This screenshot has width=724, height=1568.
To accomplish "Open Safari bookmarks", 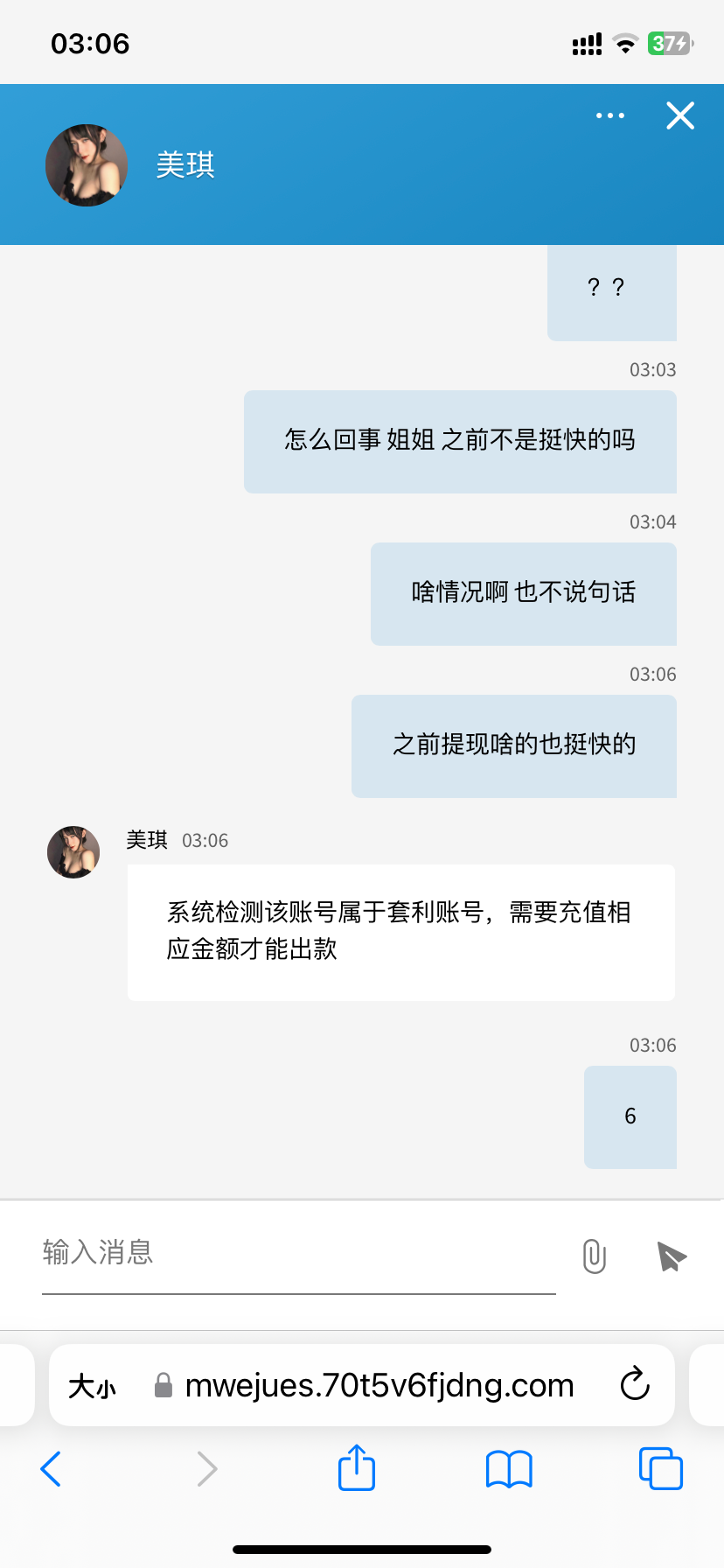I will click(x=508, y=1468).
